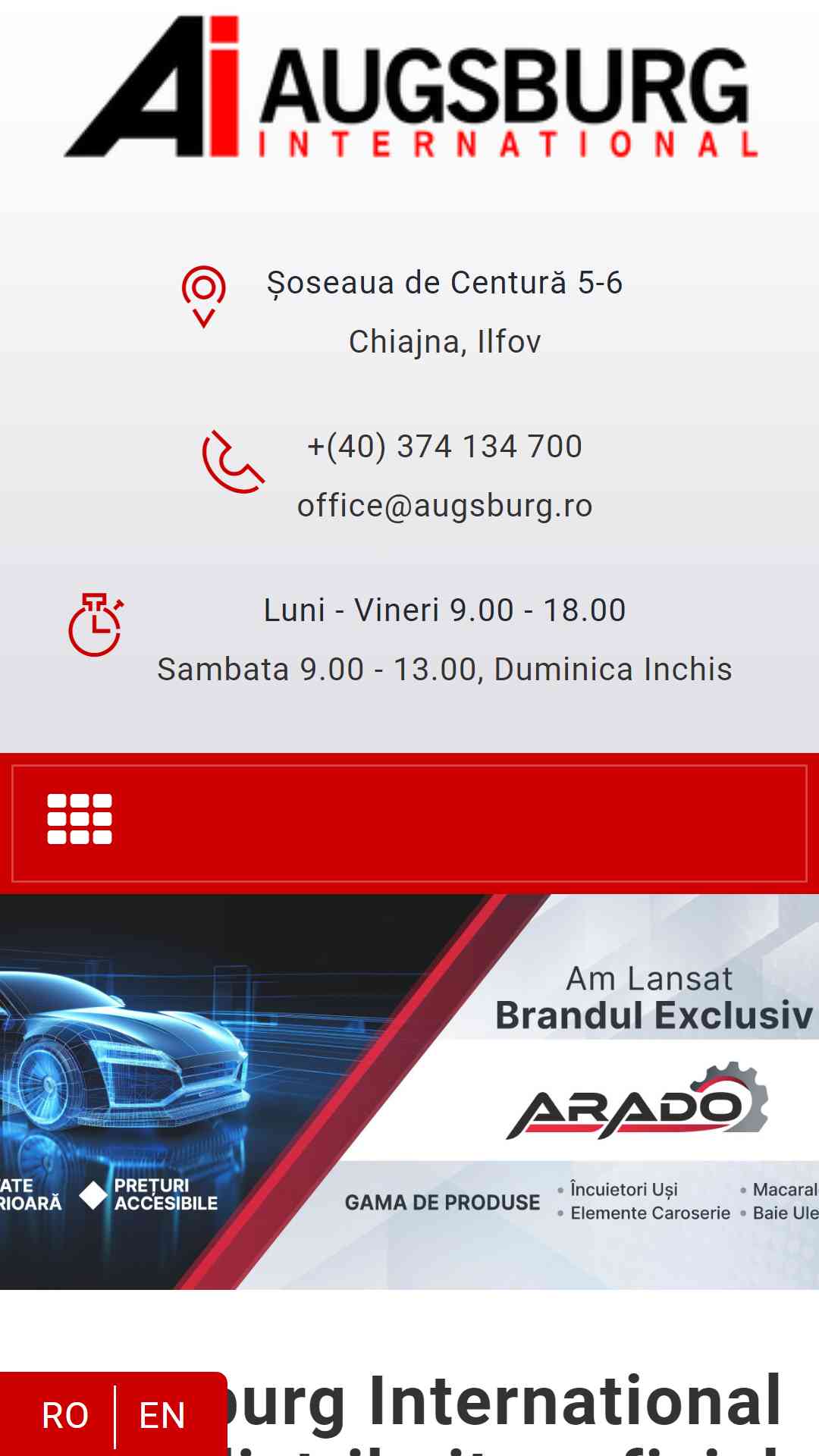The width and height of the screenshot is (819, 1456).
Task: Open the Augsburg International logo homepage
Action: tap(409, 87)
